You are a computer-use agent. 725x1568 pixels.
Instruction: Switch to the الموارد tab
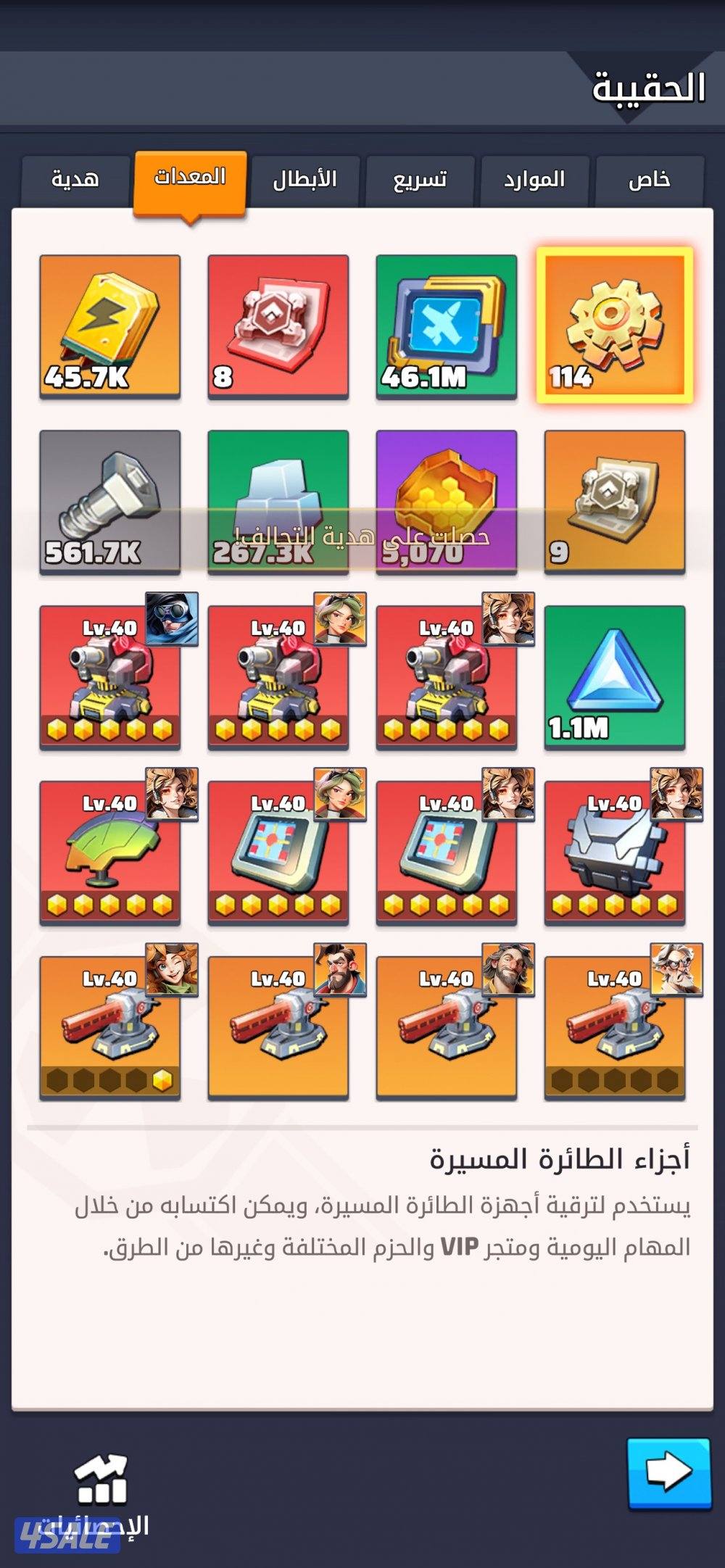pos(534,179)
